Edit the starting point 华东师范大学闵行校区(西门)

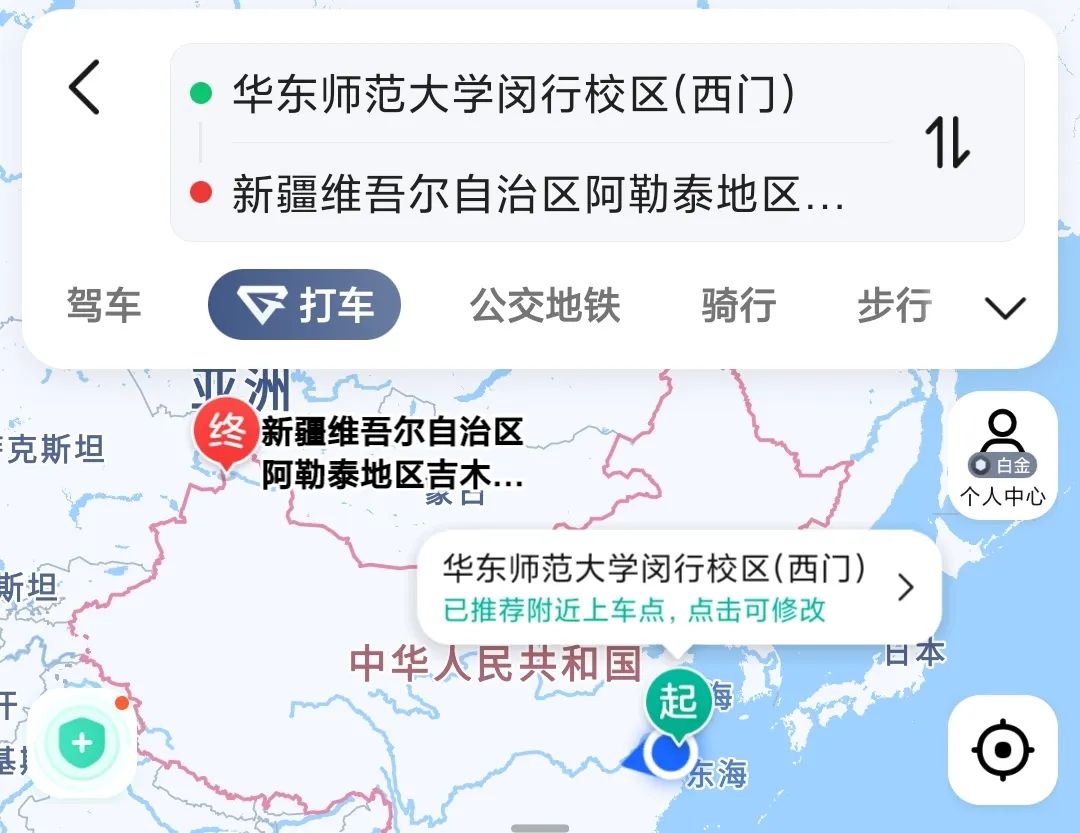[514, 95]
